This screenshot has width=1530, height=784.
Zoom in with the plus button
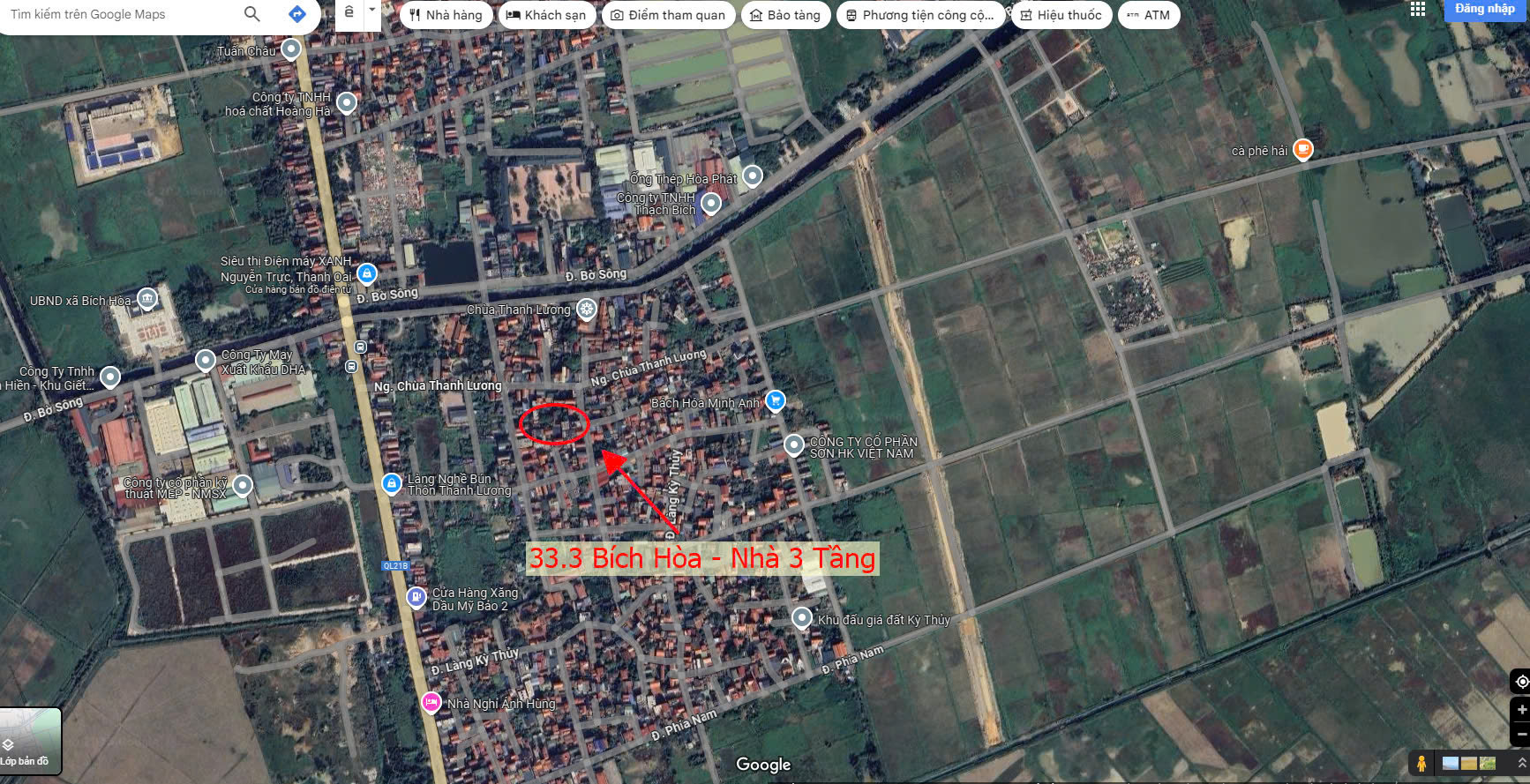pos(1521,709)
